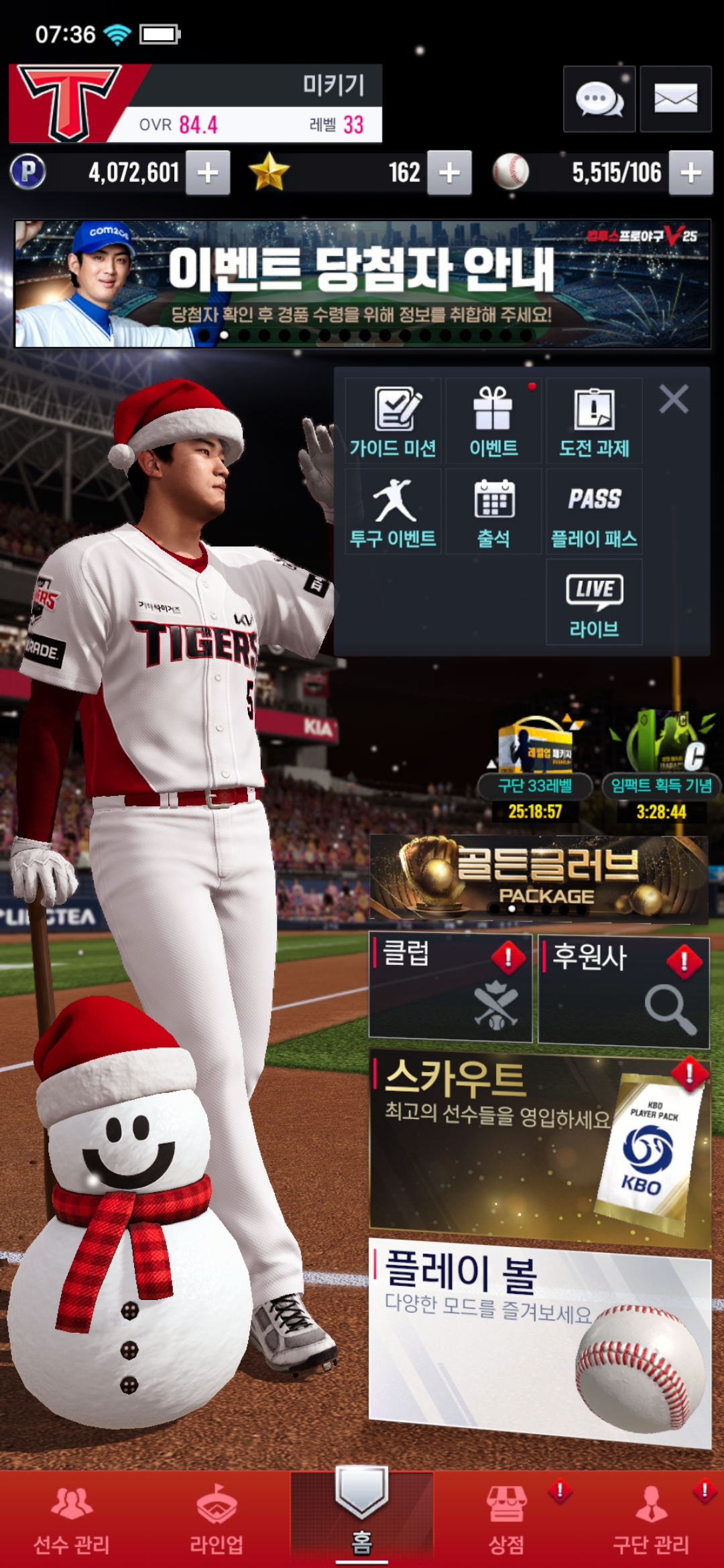Open 투구 이벤트
Screen dimensions: 724x1568
click(393, 511)
